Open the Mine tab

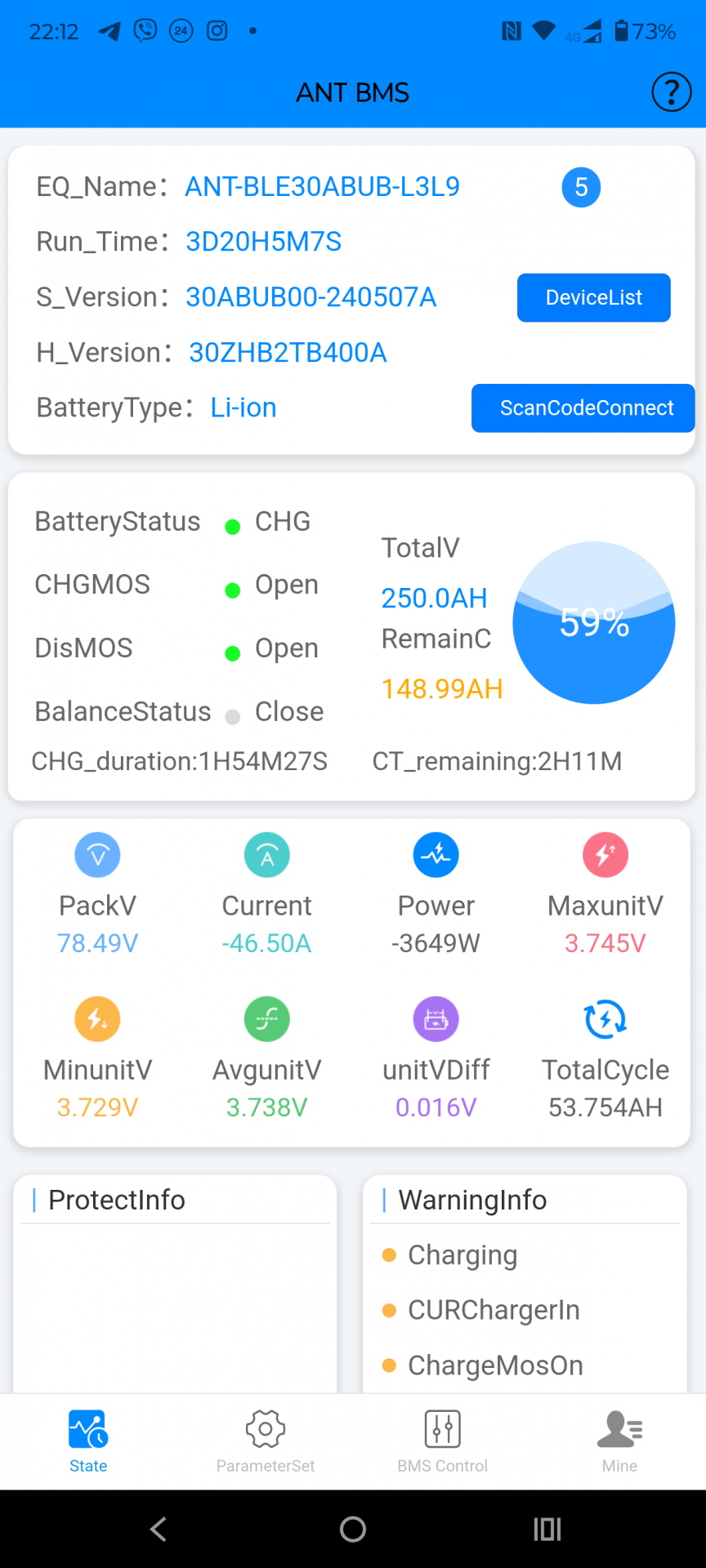pyautogui.click(x=619, y=1441)
